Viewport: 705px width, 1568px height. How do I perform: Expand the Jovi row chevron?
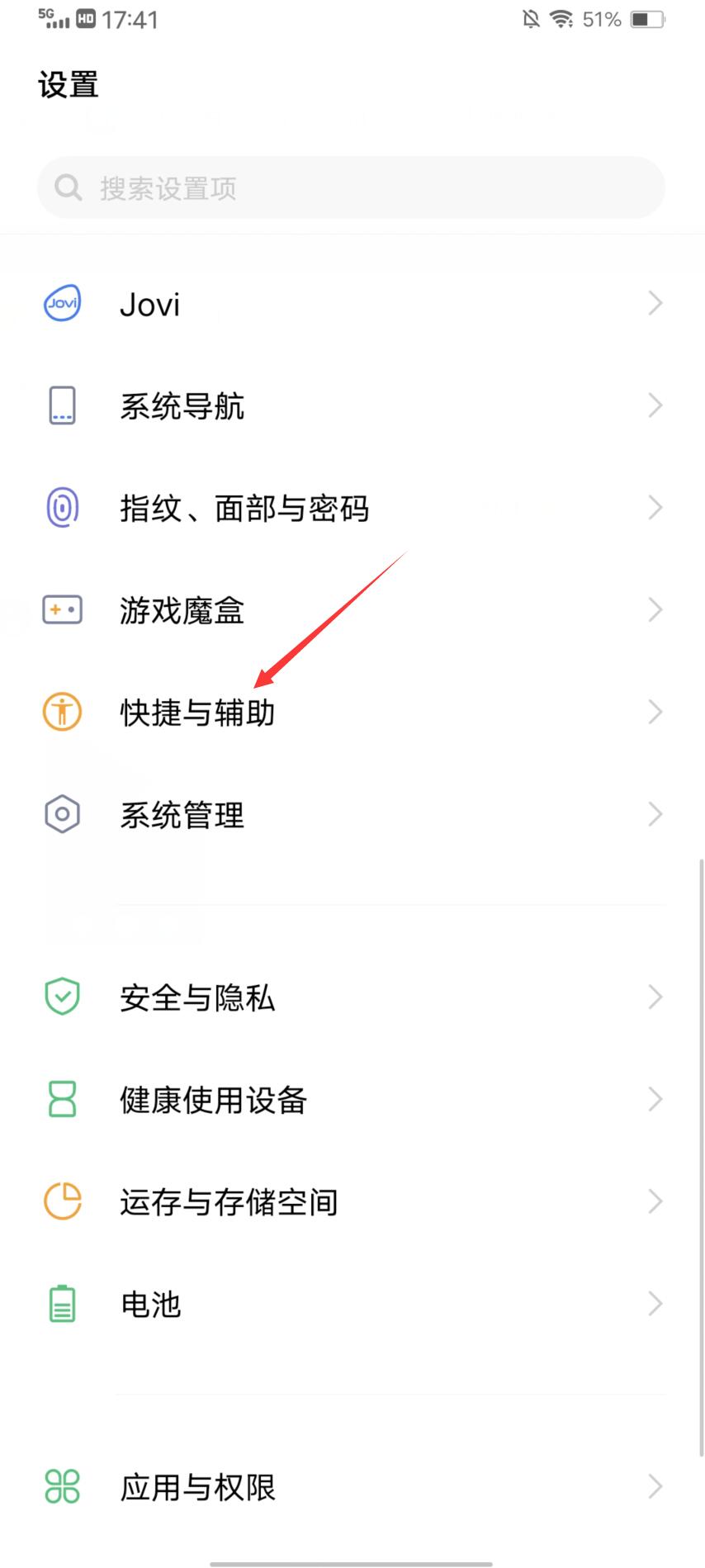click(654, 304)
